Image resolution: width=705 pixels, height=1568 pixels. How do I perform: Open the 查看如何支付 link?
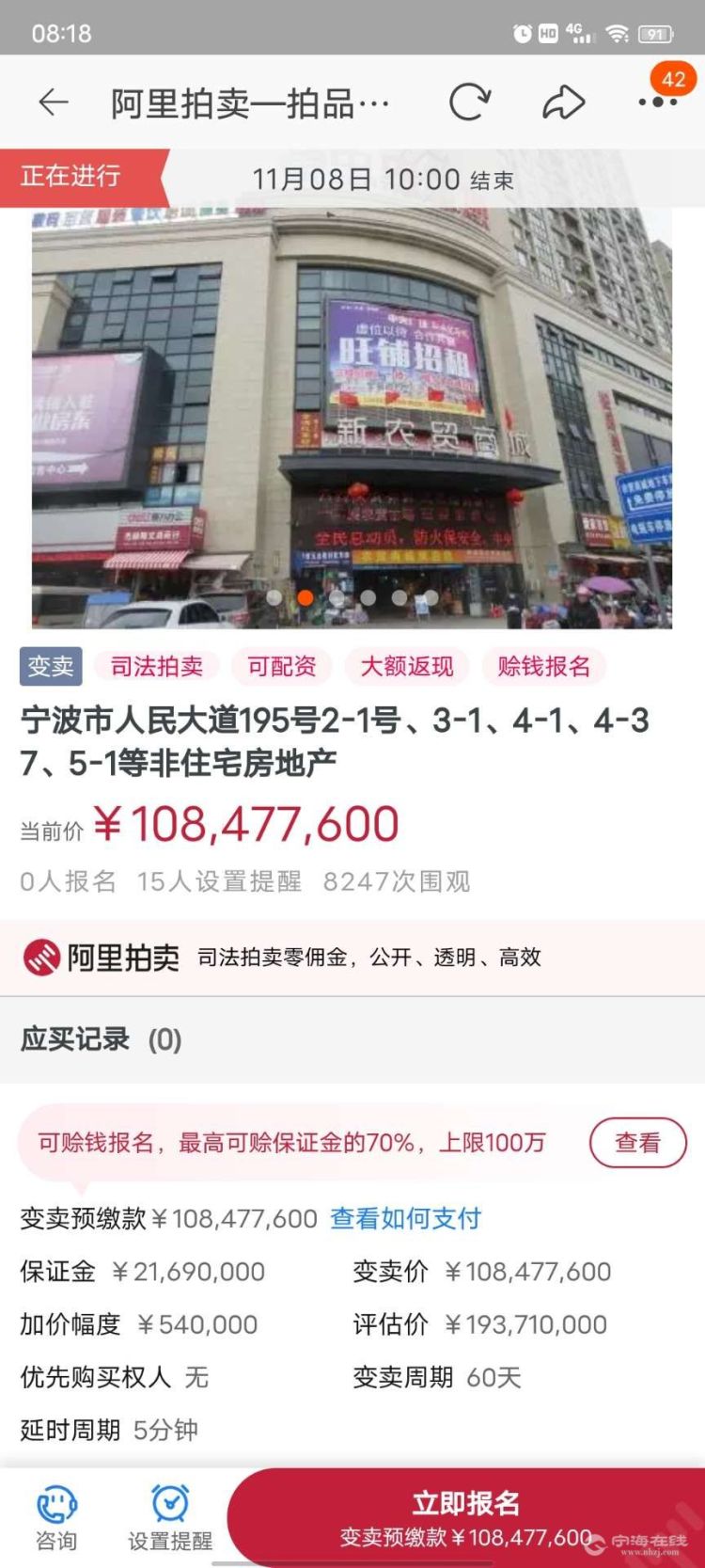405,1218
